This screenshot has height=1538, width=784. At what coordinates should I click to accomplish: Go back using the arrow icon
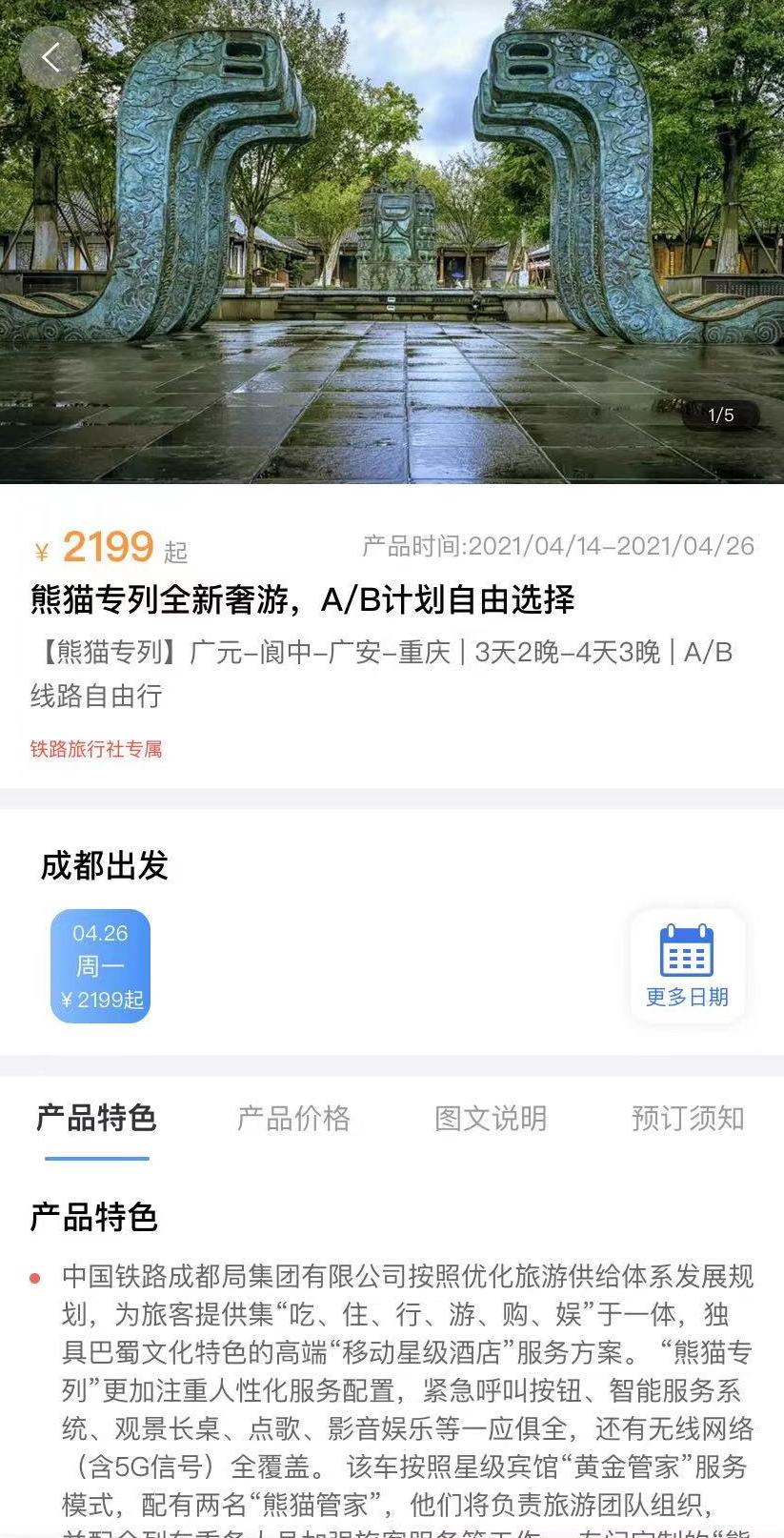[x=50, y=58]
